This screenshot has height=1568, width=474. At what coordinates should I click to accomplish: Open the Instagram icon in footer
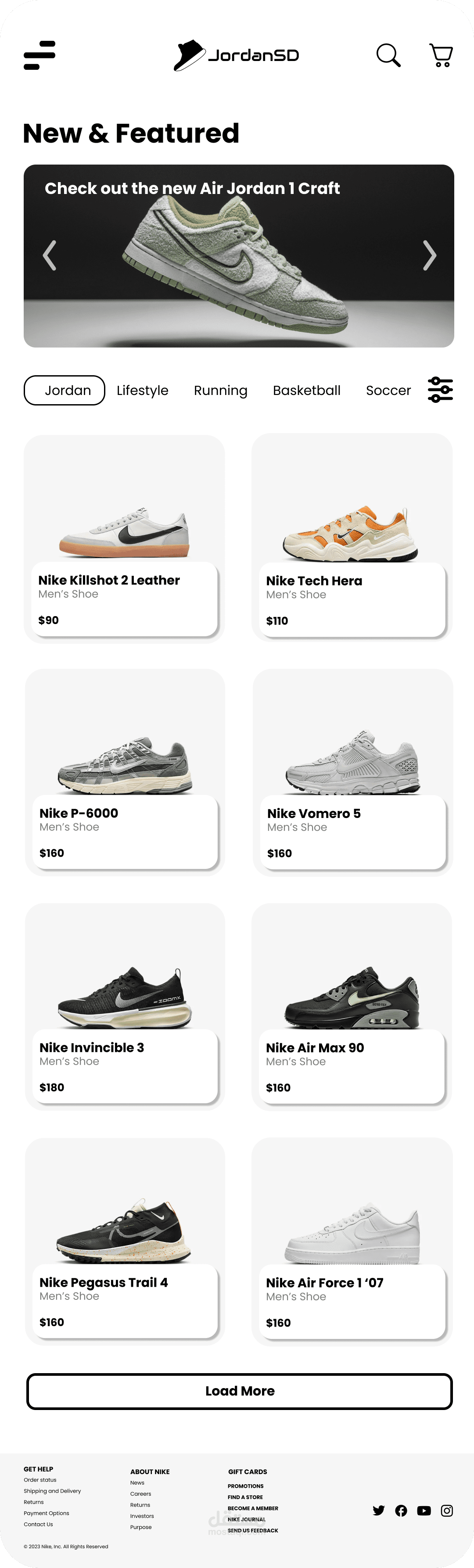(x=447, y=1510)
